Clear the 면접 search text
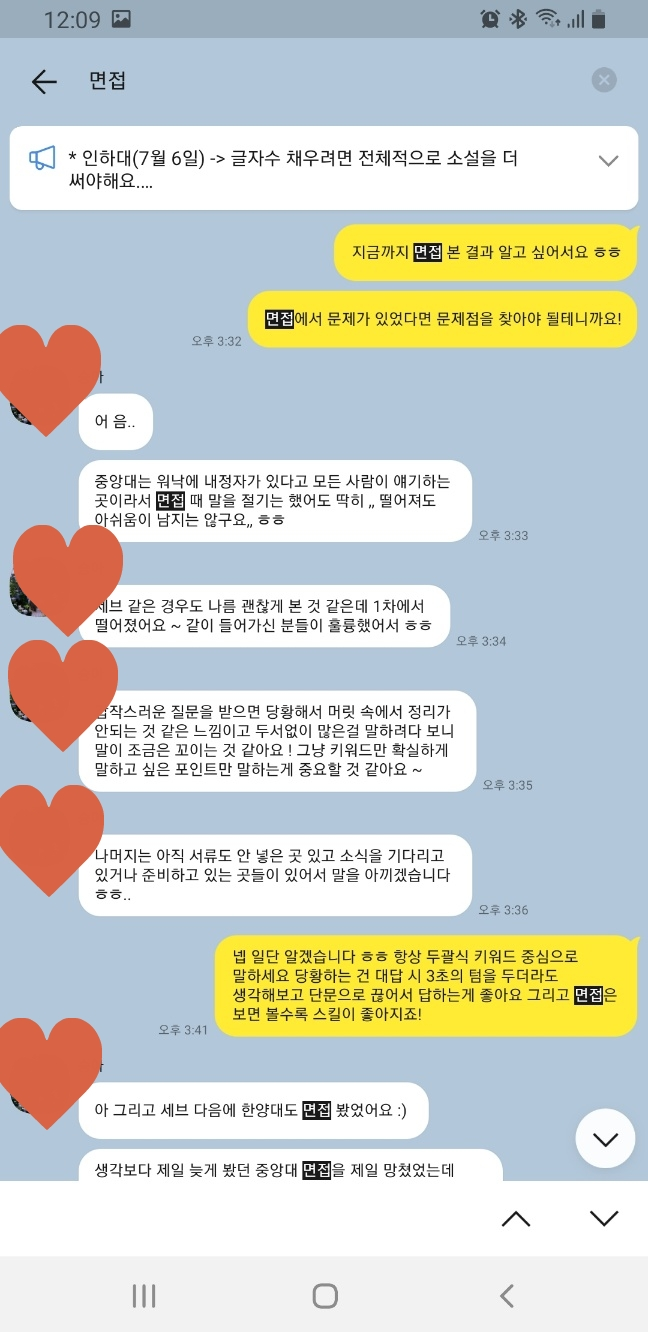 coord(604,80)
